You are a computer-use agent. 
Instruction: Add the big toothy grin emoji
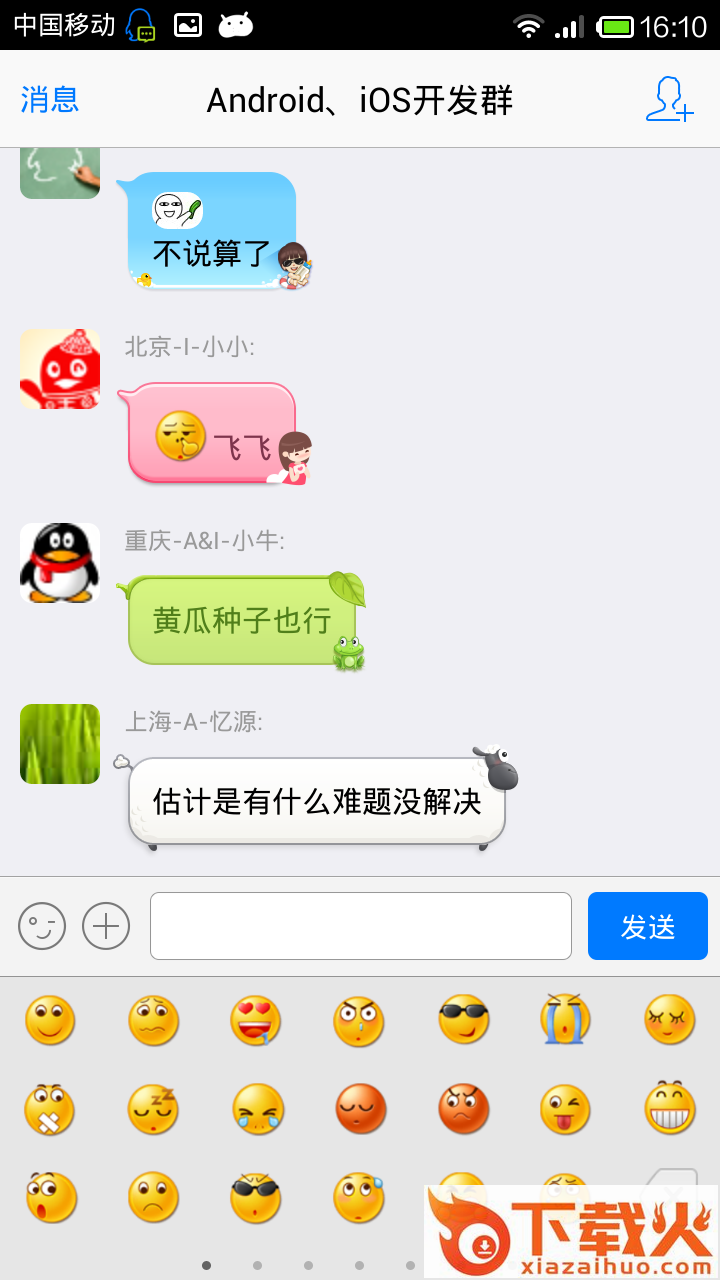pyautogui.click(x=669, y=1110)
